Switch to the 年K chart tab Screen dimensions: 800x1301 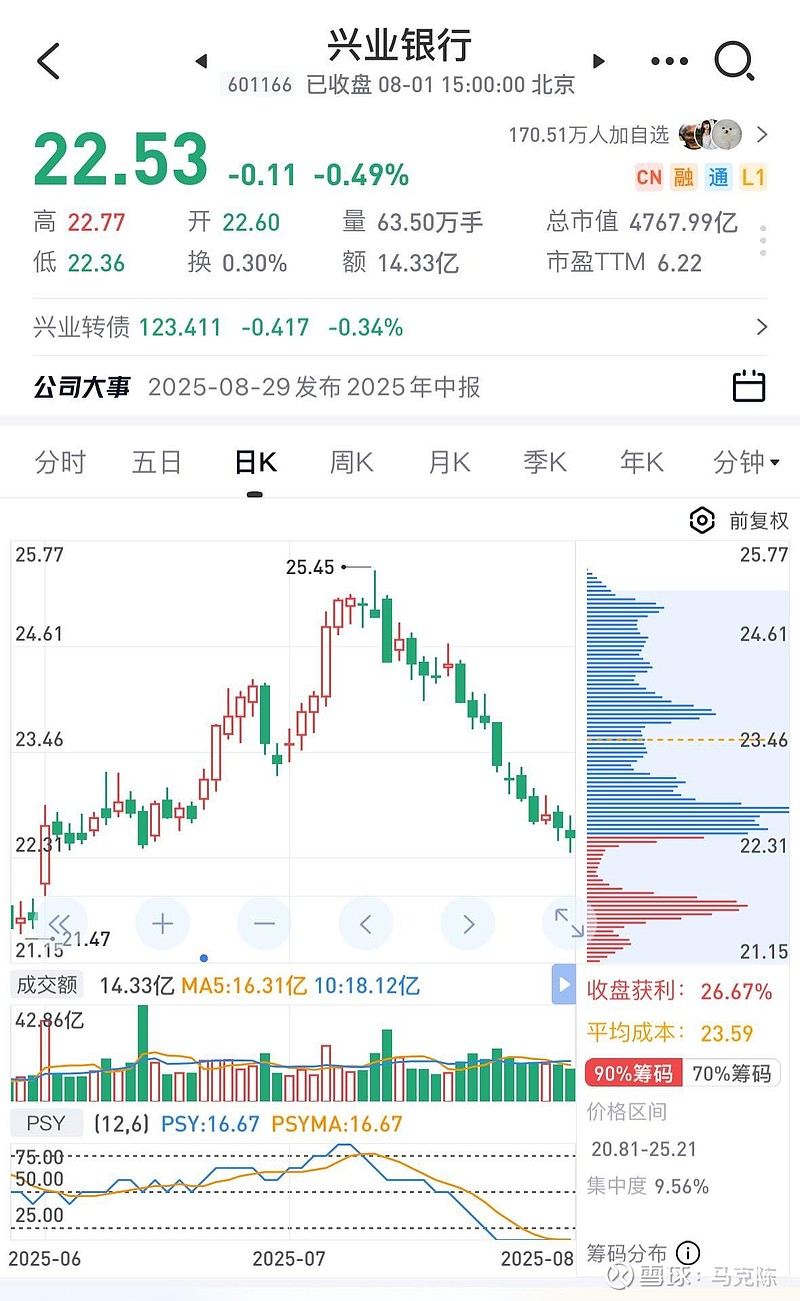pos(642,462)
